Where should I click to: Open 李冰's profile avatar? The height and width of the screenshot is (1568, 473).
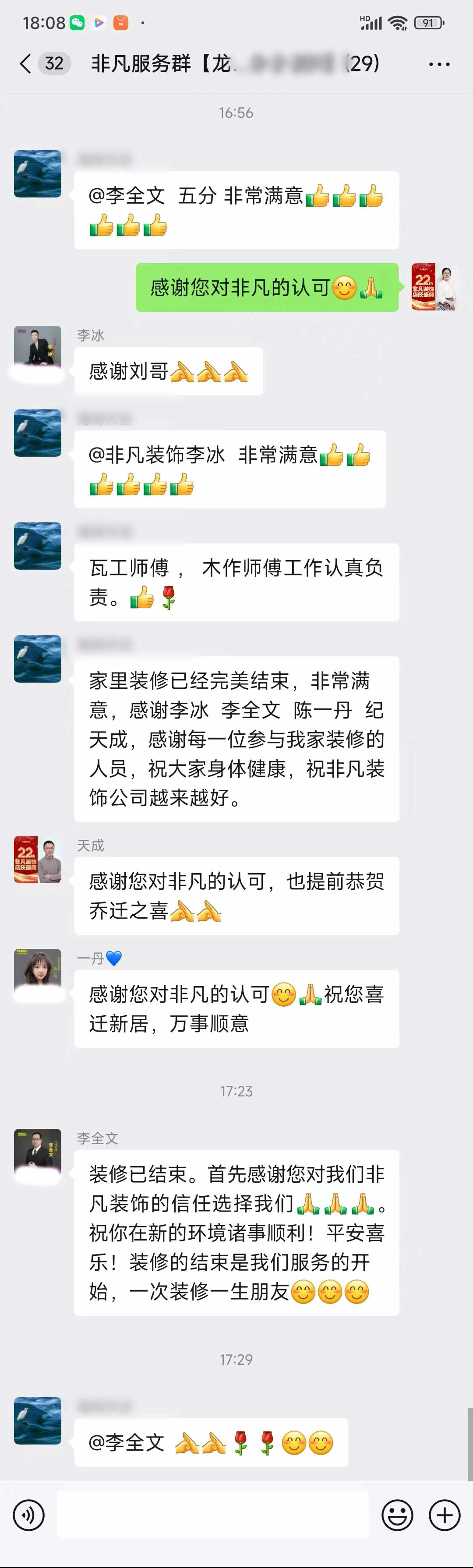click(38, 349)
